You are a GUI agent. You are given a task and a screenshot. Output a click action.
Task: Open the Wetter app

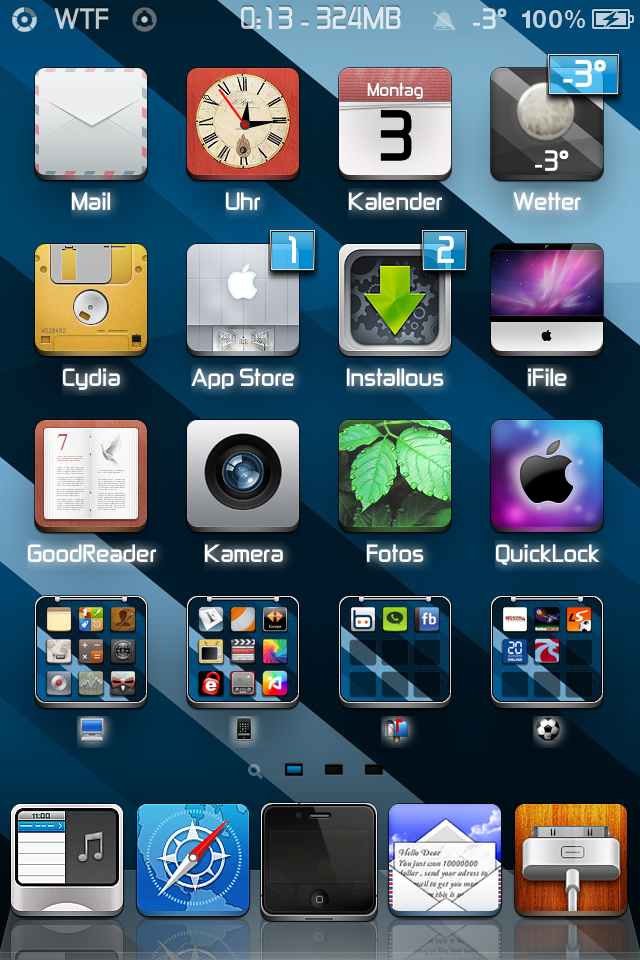[547, 124]
